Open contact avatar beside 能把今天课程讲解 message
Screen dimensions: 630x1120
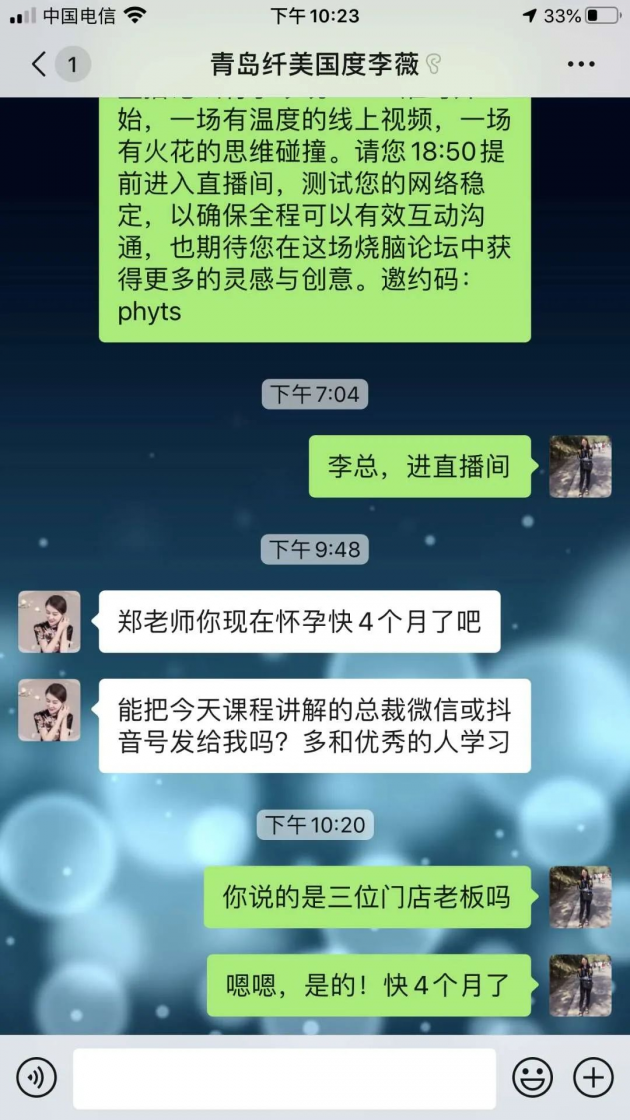[x=49, y=710]
